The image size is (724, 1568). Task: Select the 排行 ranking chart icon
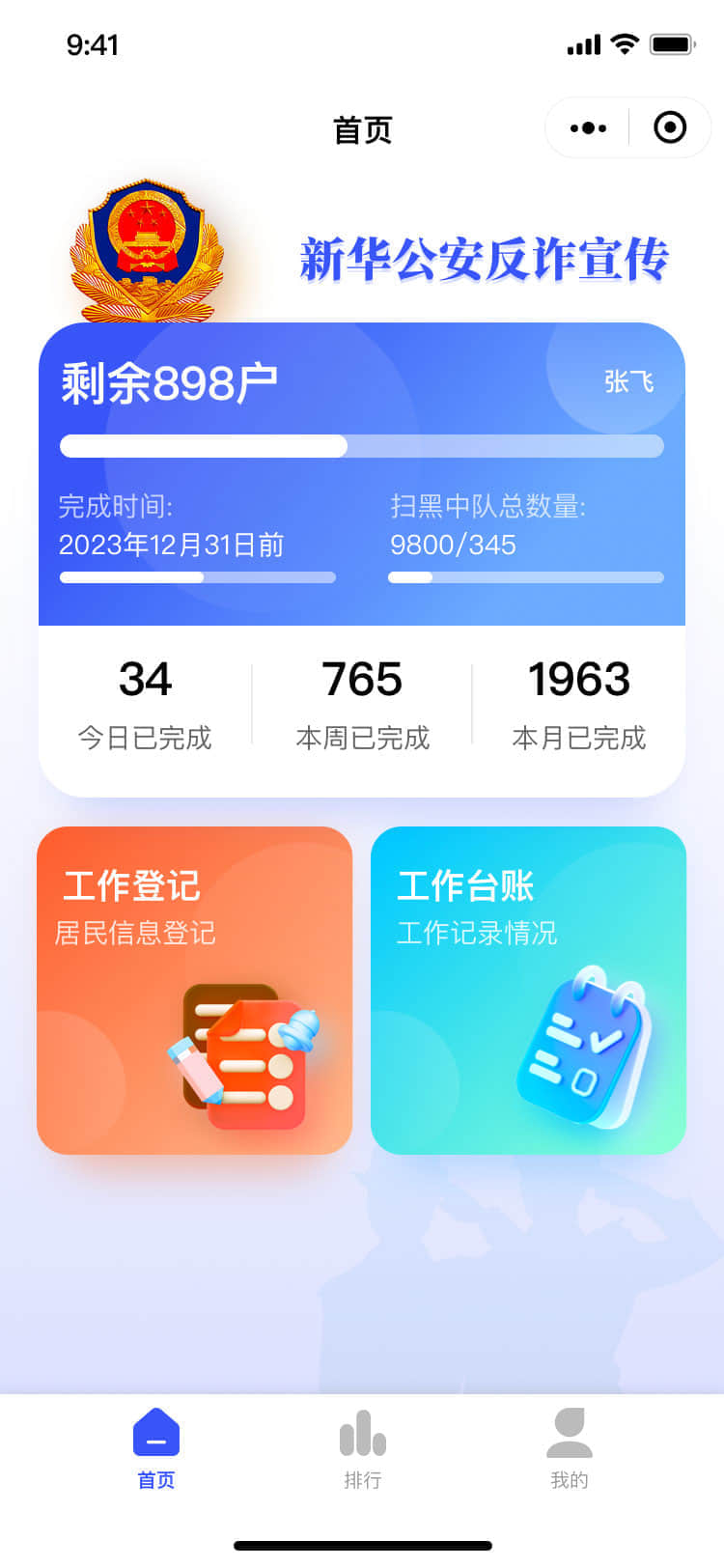tap(362, 1436)
